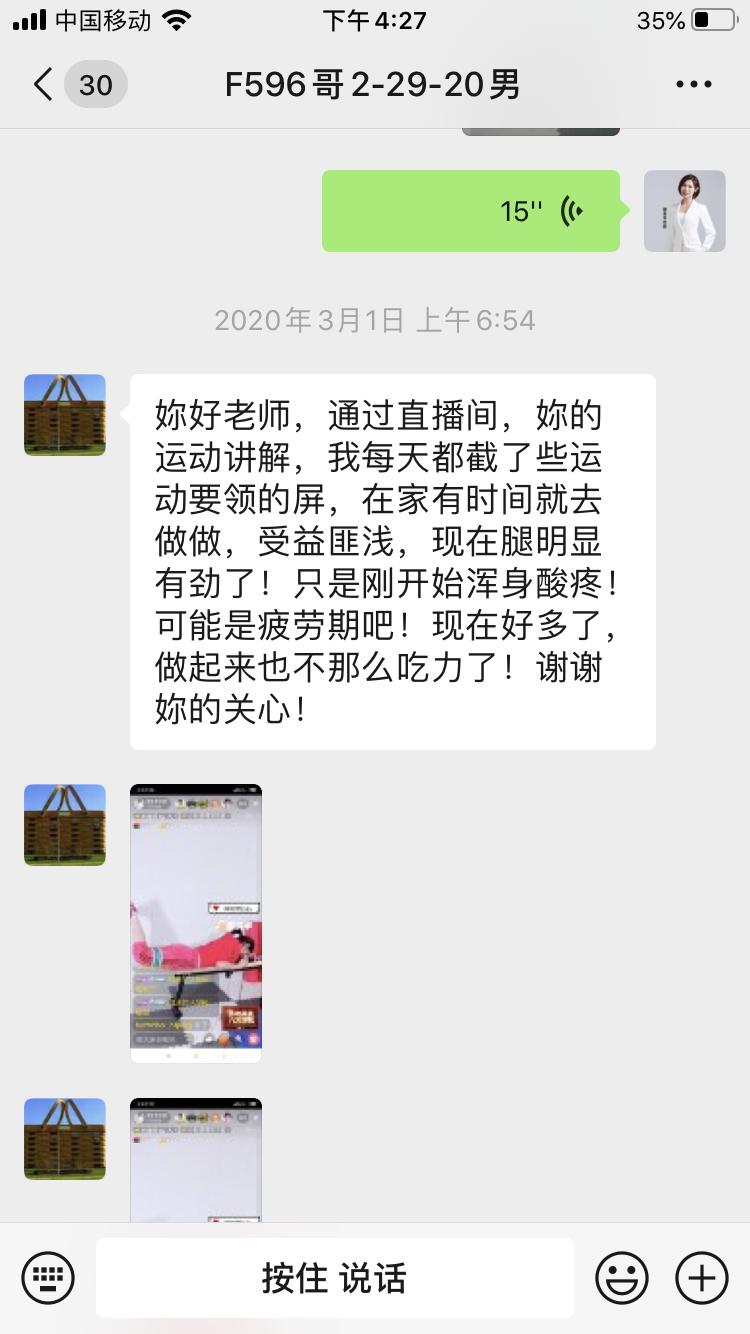Screen dimensions: 750x1334
Task: Open the emoji picker
Action: point(623,1277)
